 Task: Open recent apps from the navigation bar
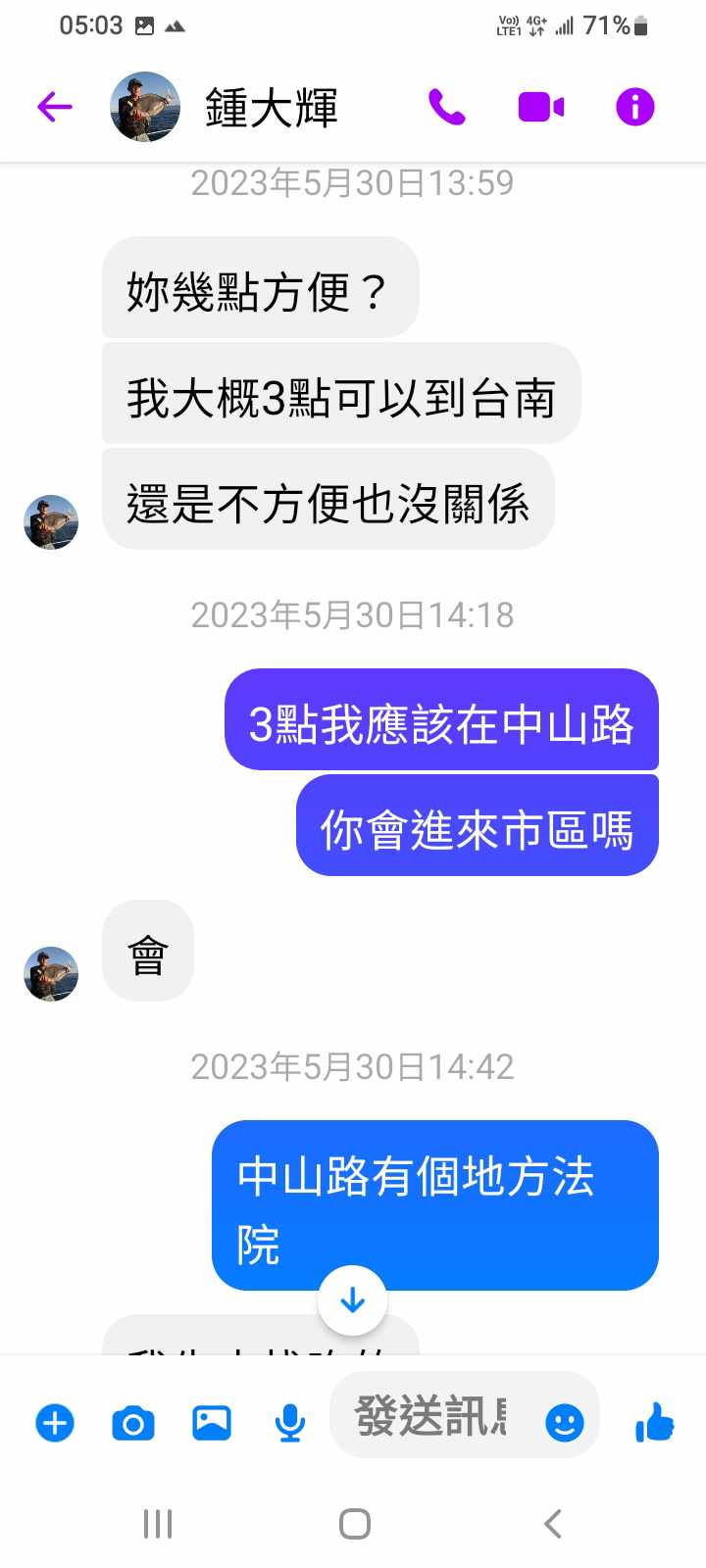coord(158,1524)
